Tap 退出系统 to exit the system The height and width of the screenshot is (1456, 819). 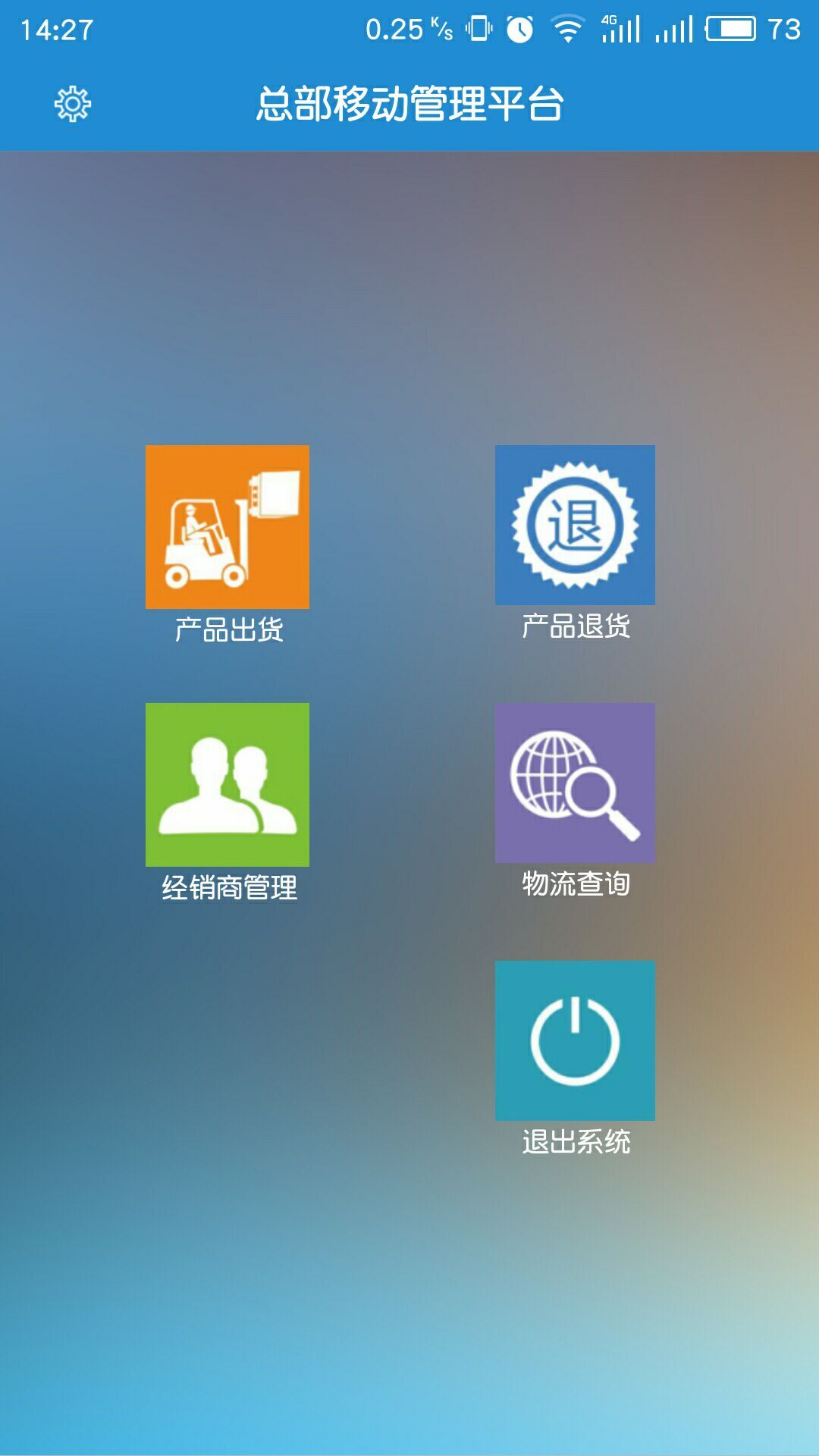[x=575, y=1041]
